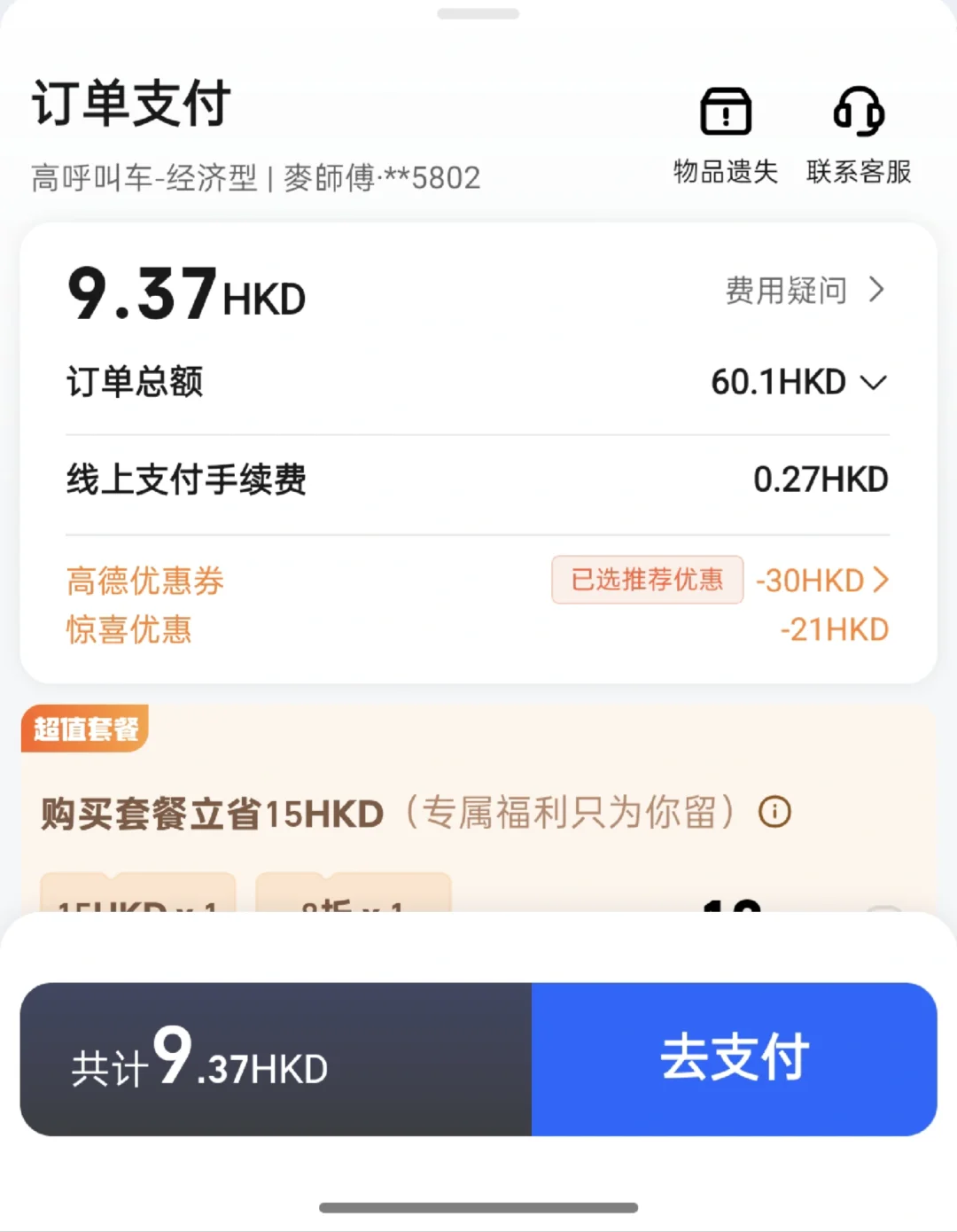Screen dimensions: 957x1232
Task: Tap the home indicator bar at bottom
Action: click(x=478, y=1207)
